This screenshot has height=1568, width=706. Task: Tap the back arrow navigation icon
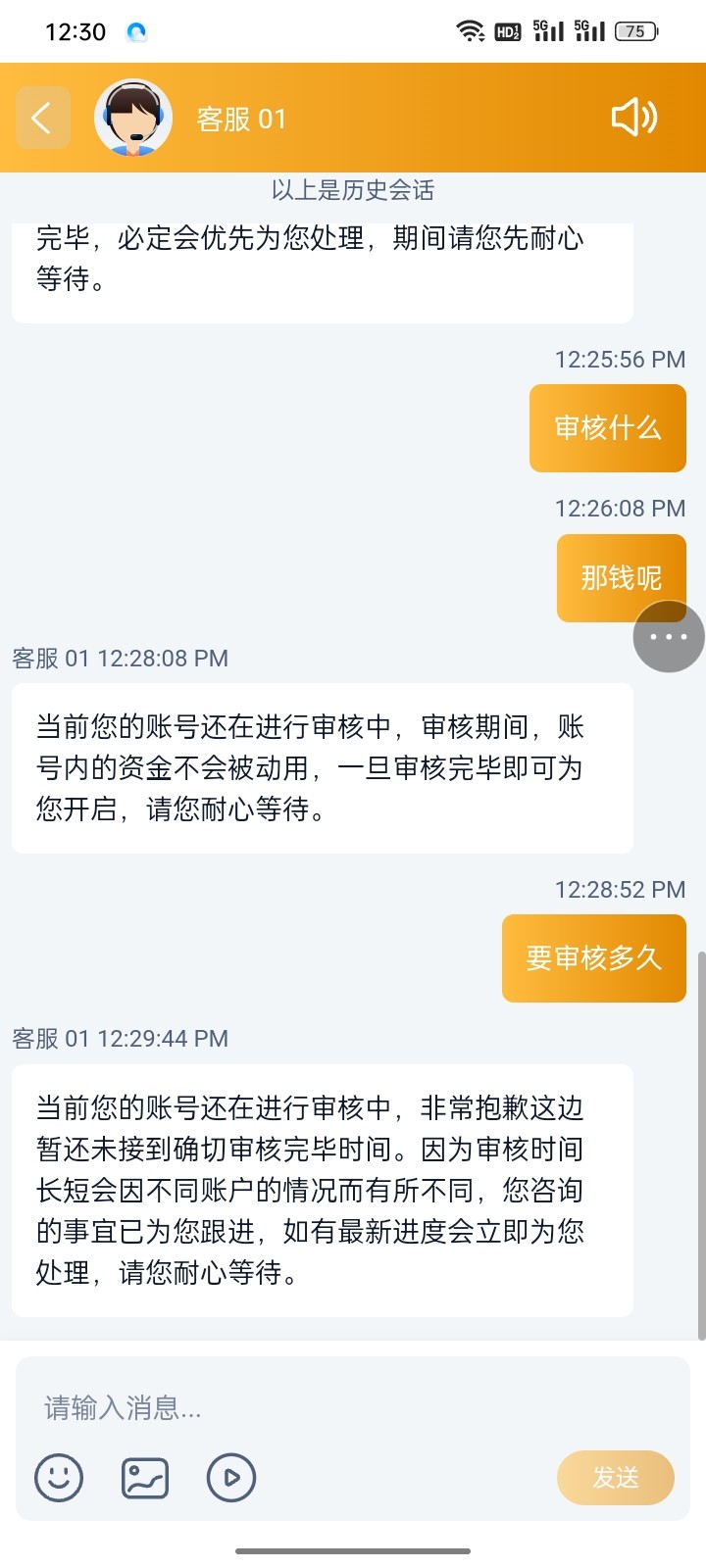click(x=41, y=117)
